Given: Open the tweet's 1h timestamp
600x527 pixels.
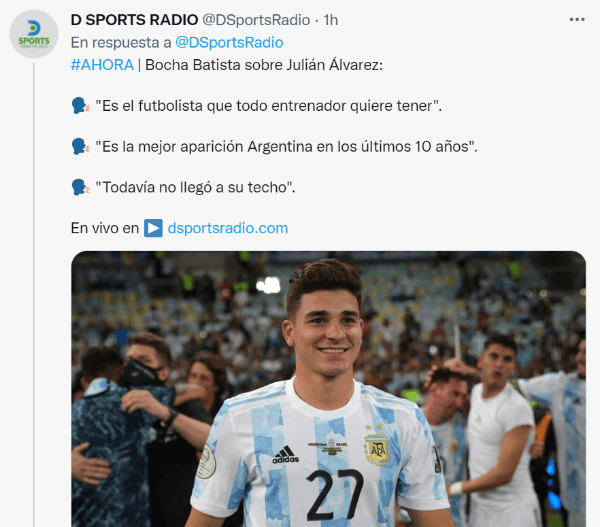Looking at the screenshot, I should pos(331,20).
